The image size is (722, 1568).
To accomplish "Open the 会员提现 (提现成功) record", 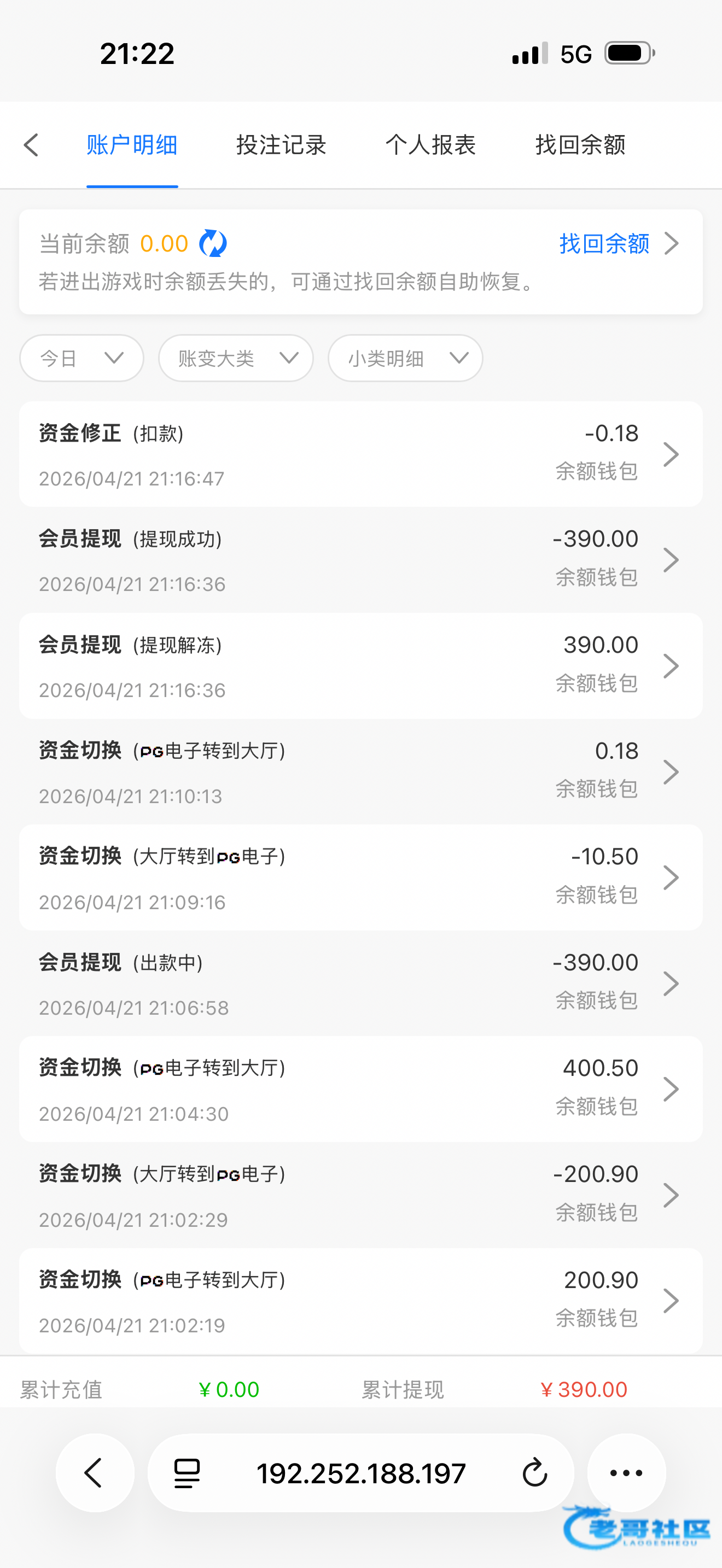I will [361, 560].
